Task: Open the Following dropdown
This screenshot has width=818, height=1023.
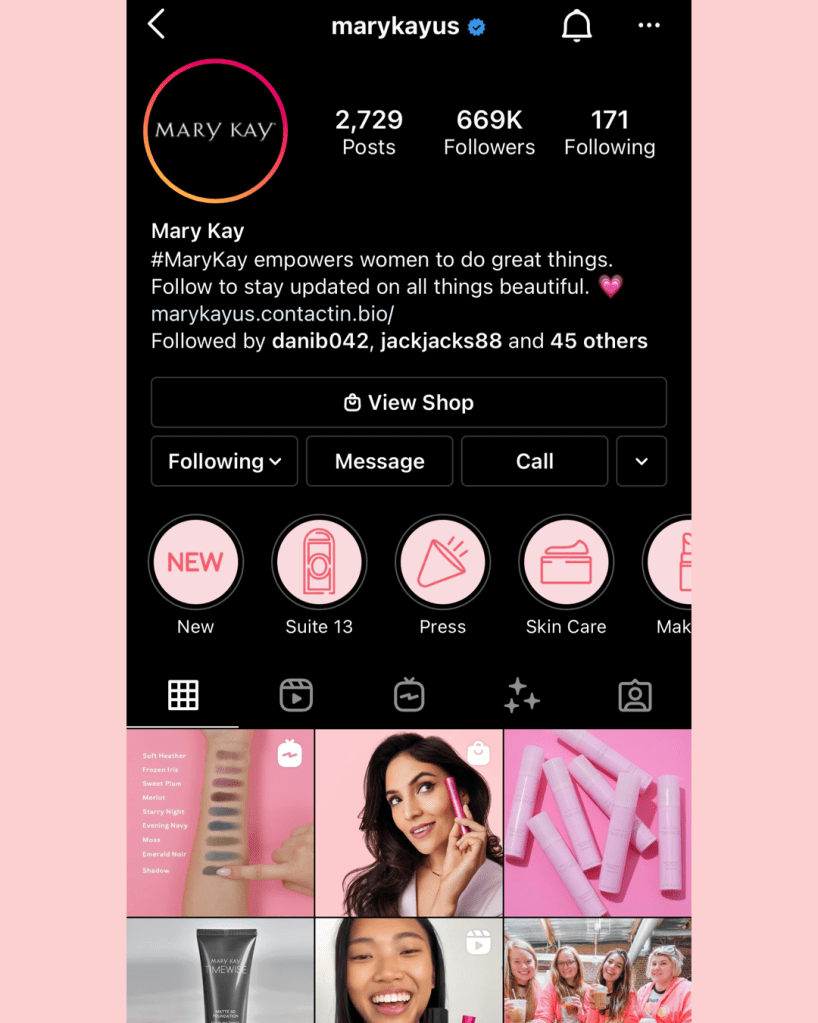Action: (x=224, y=462)
